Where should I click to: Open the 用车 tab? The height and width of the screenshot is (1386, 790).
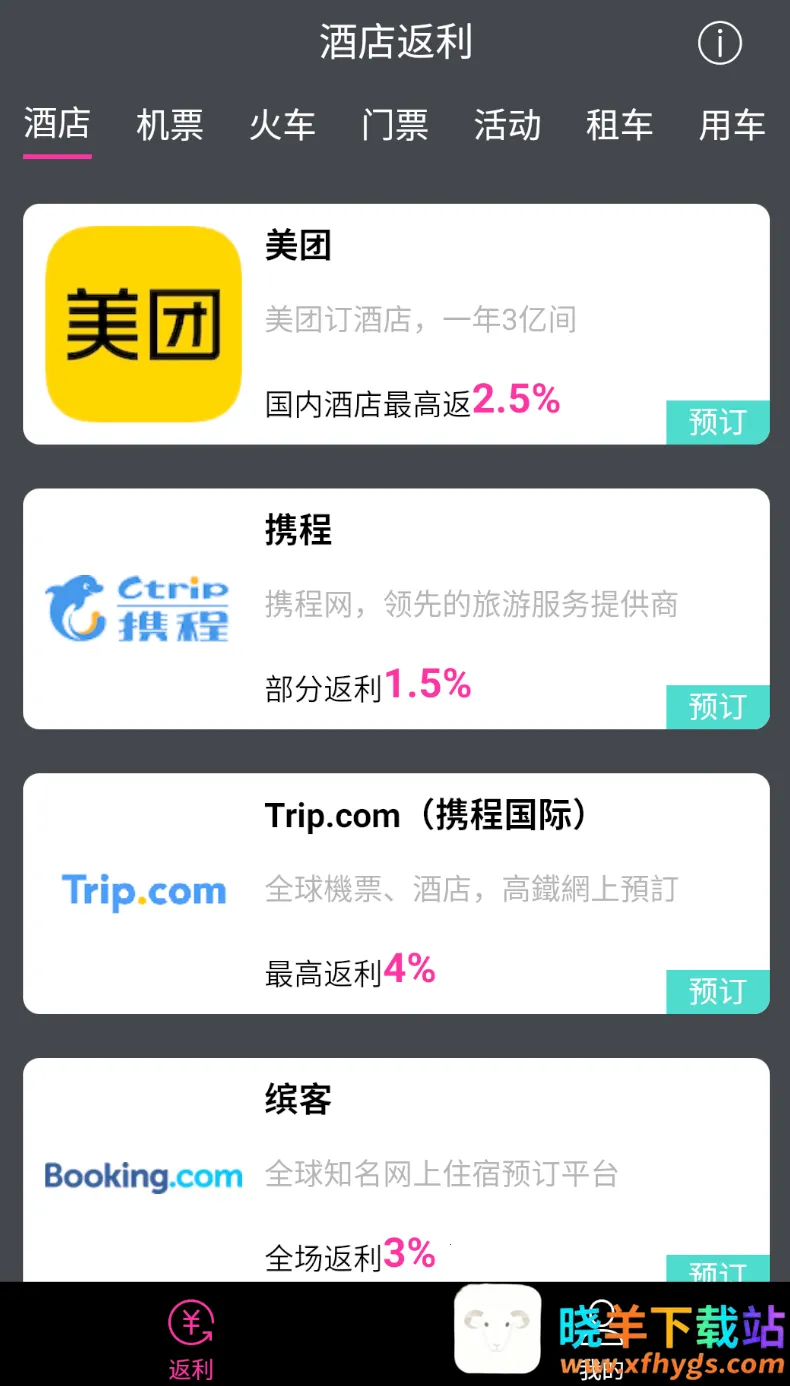coord(732,125)
